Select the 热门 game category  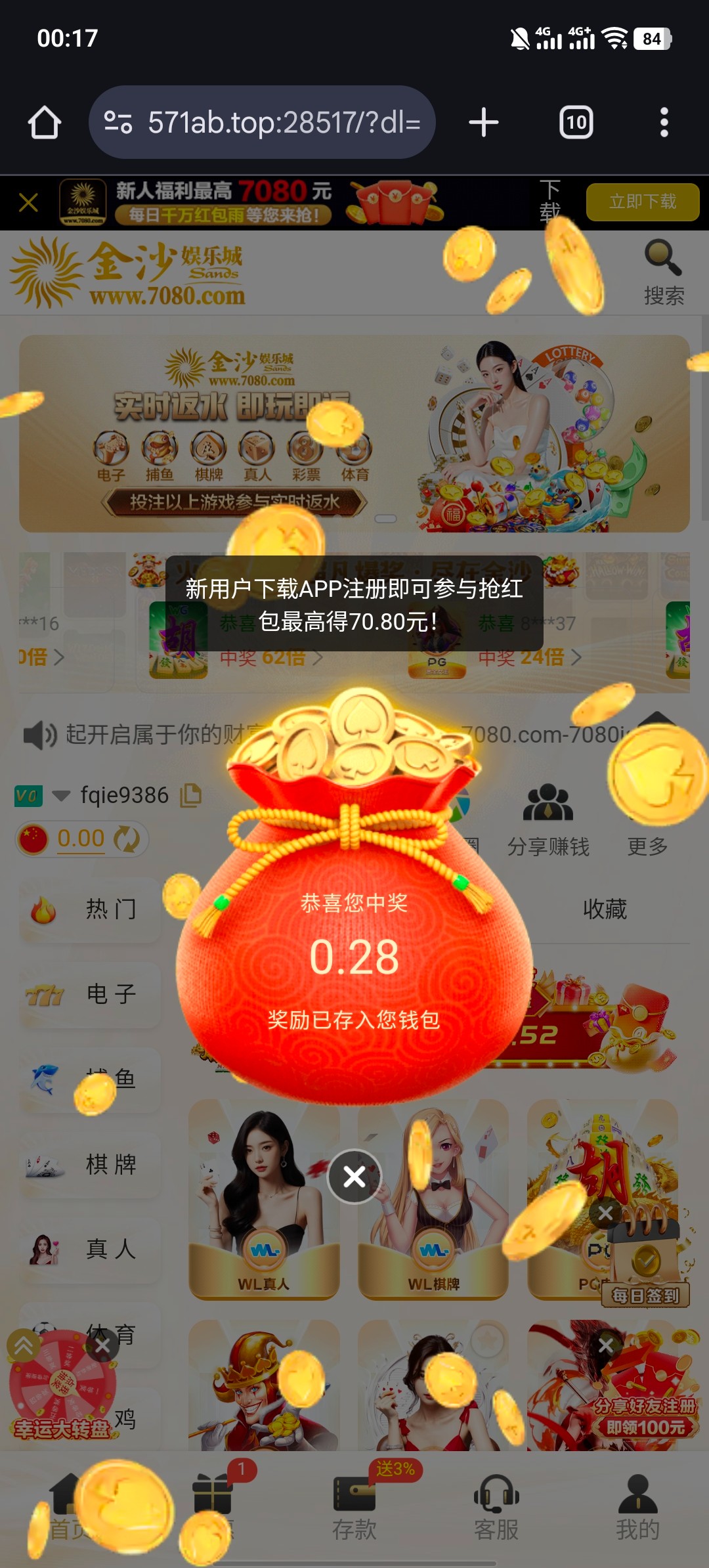pos(91,910)
